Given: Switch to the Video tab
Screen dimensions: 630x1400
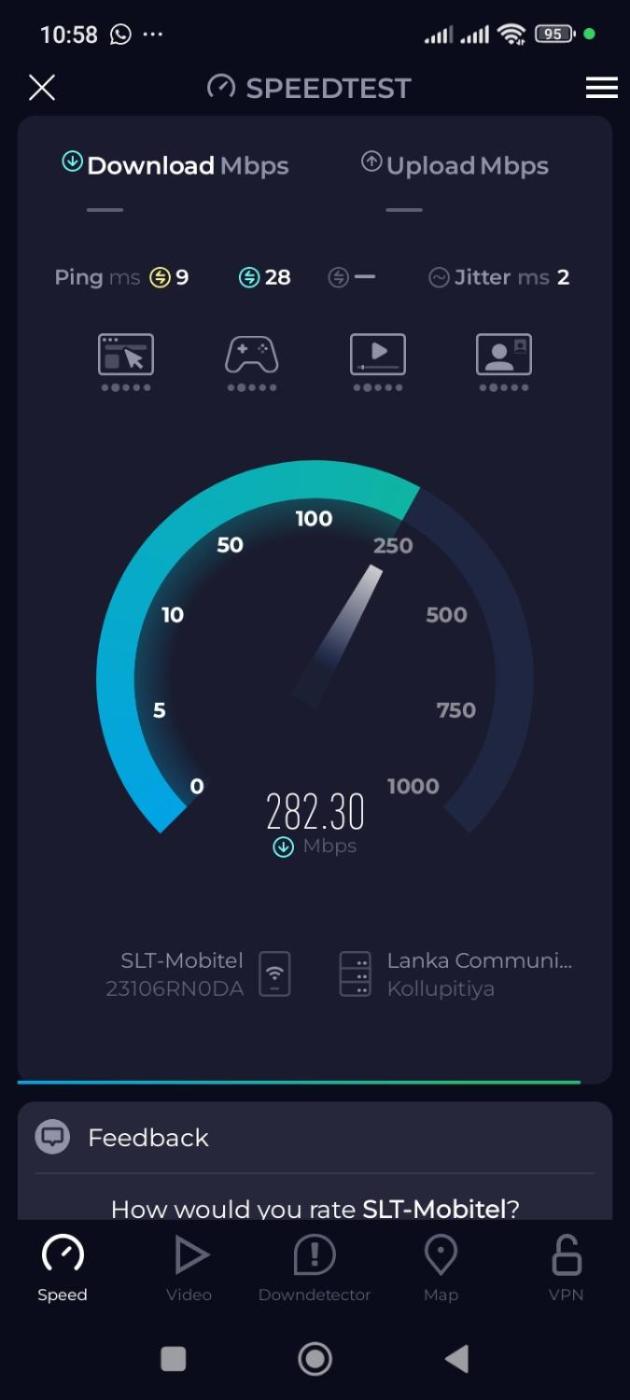Looking at the screenshot, I should 189,1268.
